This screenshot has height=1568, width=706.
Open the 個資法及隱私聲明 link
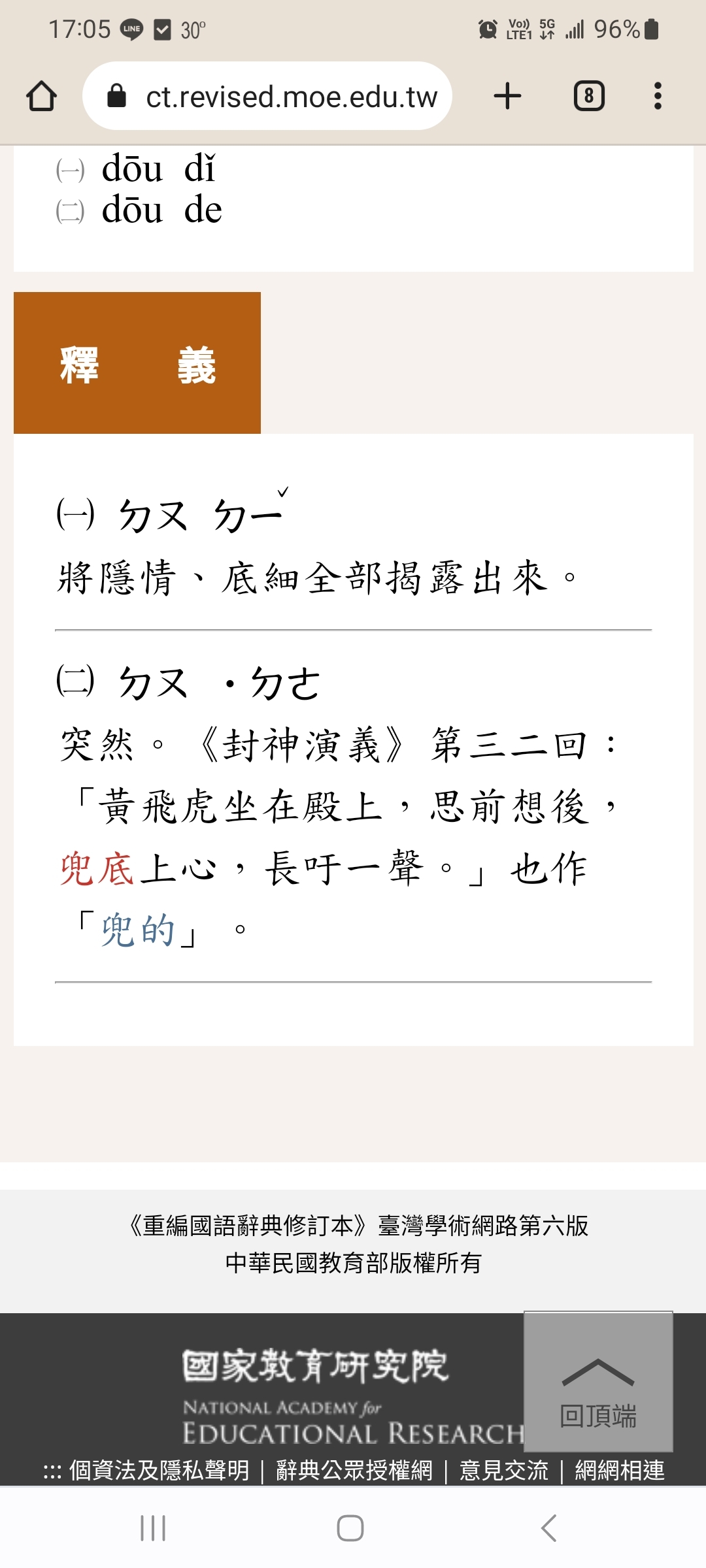click(159, 1470)
